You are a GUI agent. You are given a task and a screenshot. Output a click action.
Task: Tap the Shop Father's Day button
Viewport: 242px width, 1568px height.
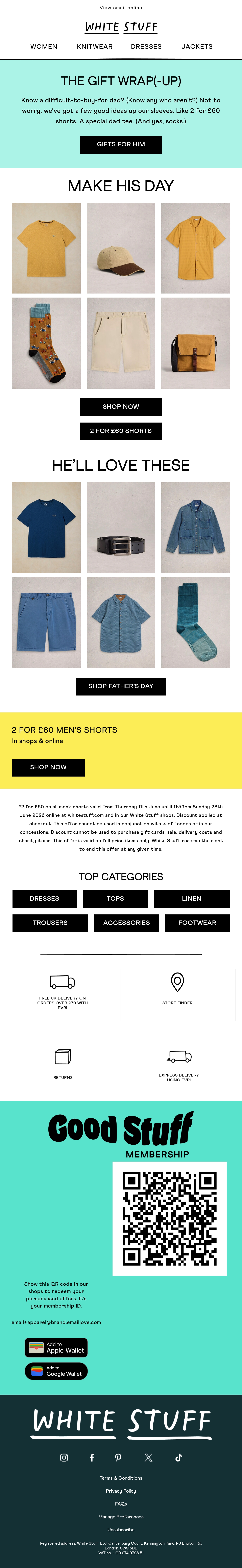click(121, 686)
